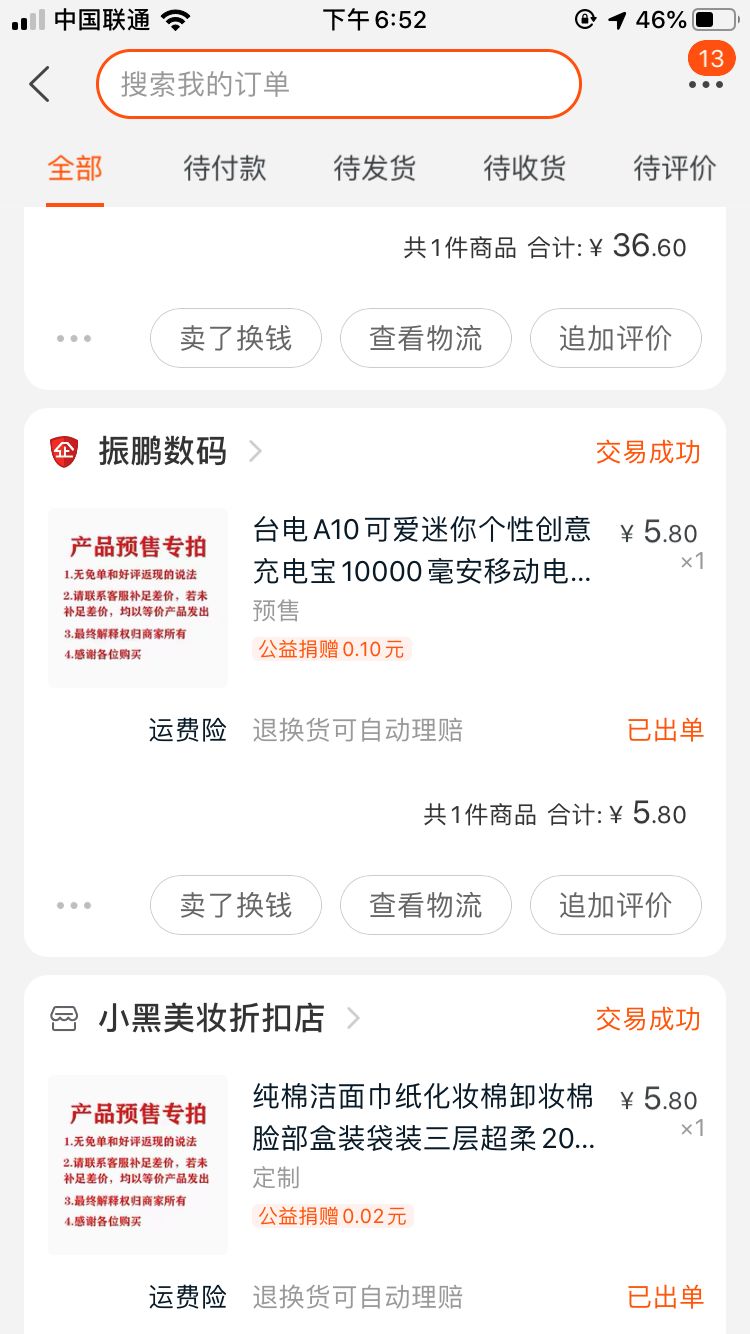Add a follow-up review for 振鹏数码 order
This screenshot has width=750, height=1334.
coord(615,905)
